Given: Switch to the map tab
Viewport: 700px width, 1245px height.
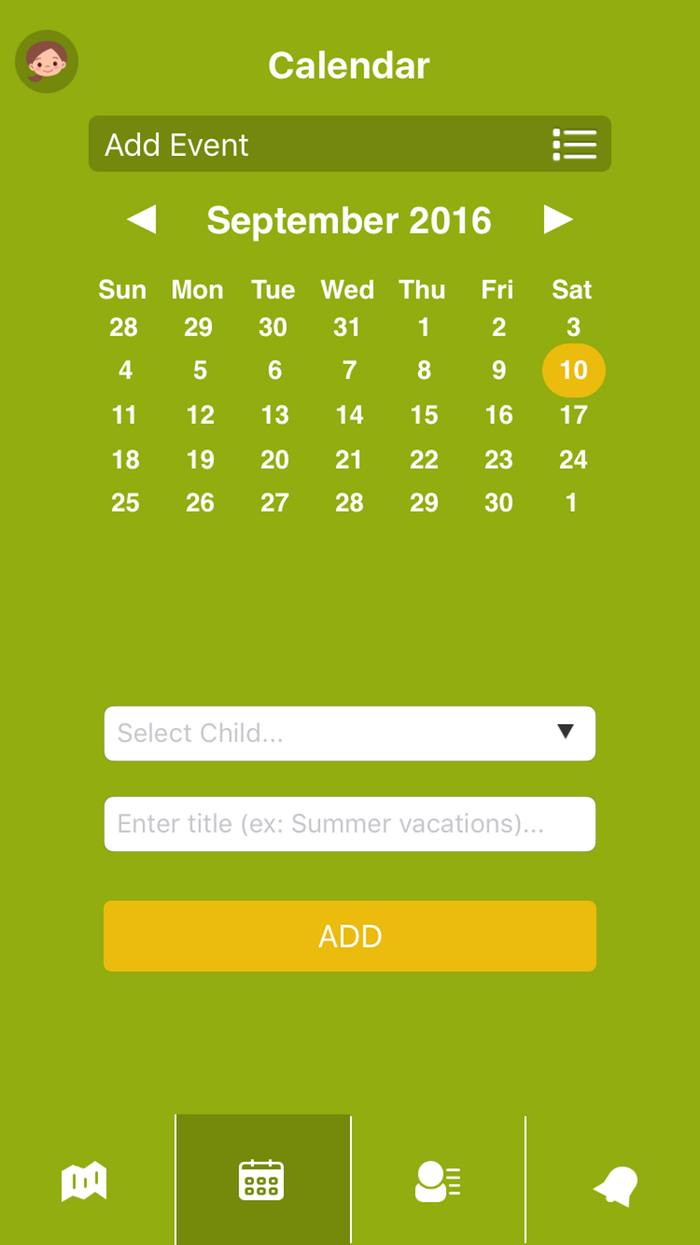Looking at the screenshot, I should tap(84, 1182).
